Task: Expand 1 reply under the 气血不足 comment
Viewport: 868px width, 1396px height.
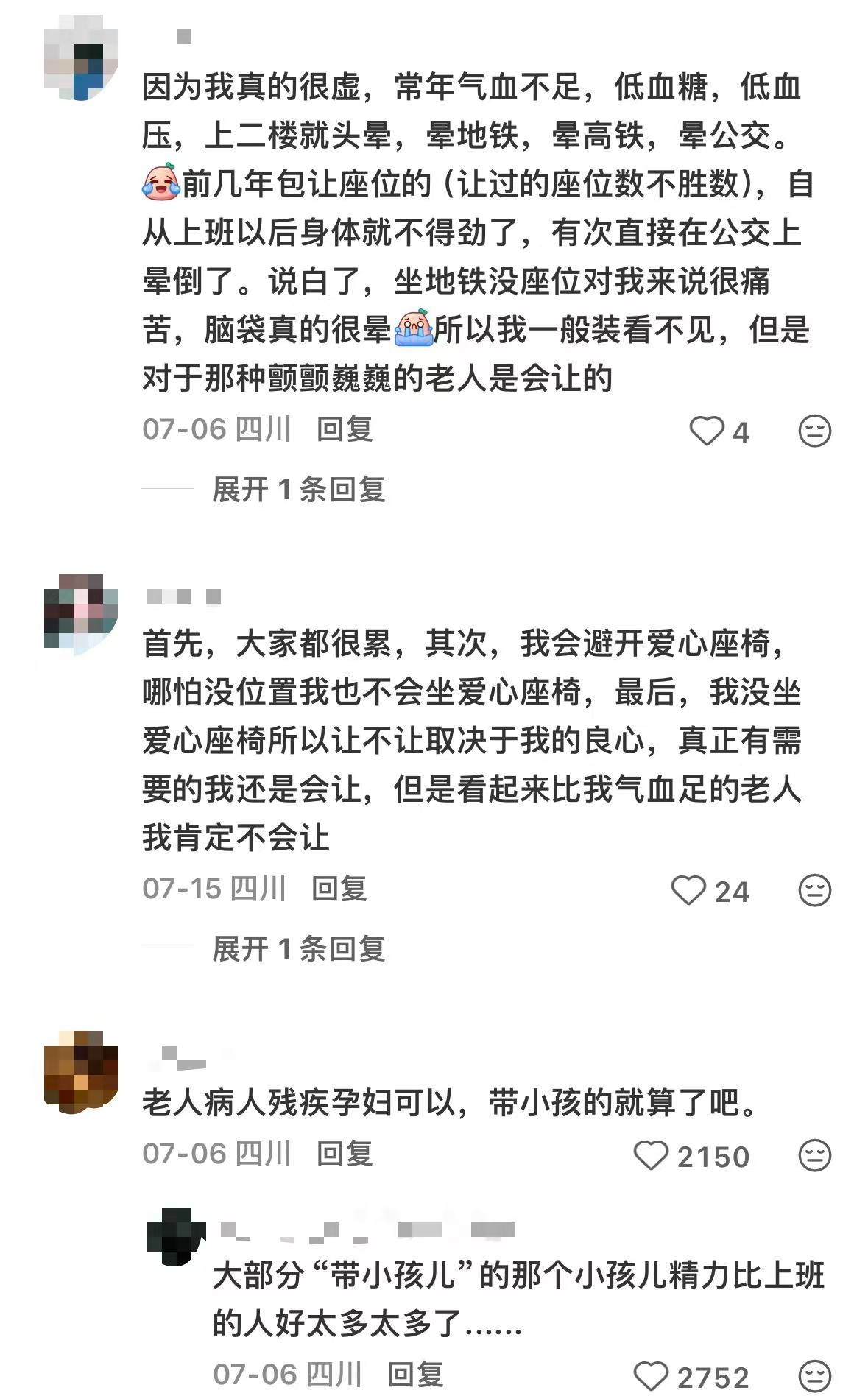Action: click(298, 489)
